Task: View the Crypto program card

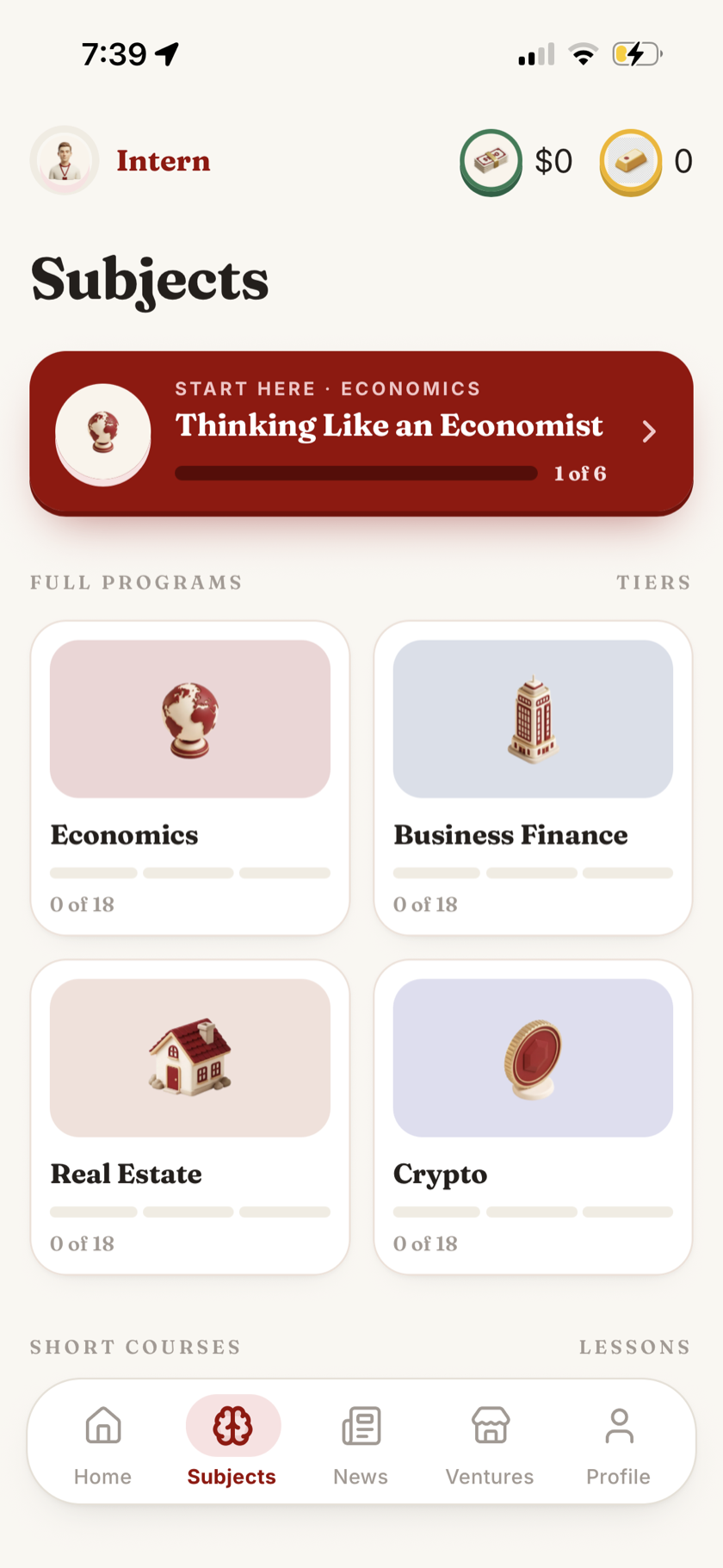Action: [x=533, y=1117]
